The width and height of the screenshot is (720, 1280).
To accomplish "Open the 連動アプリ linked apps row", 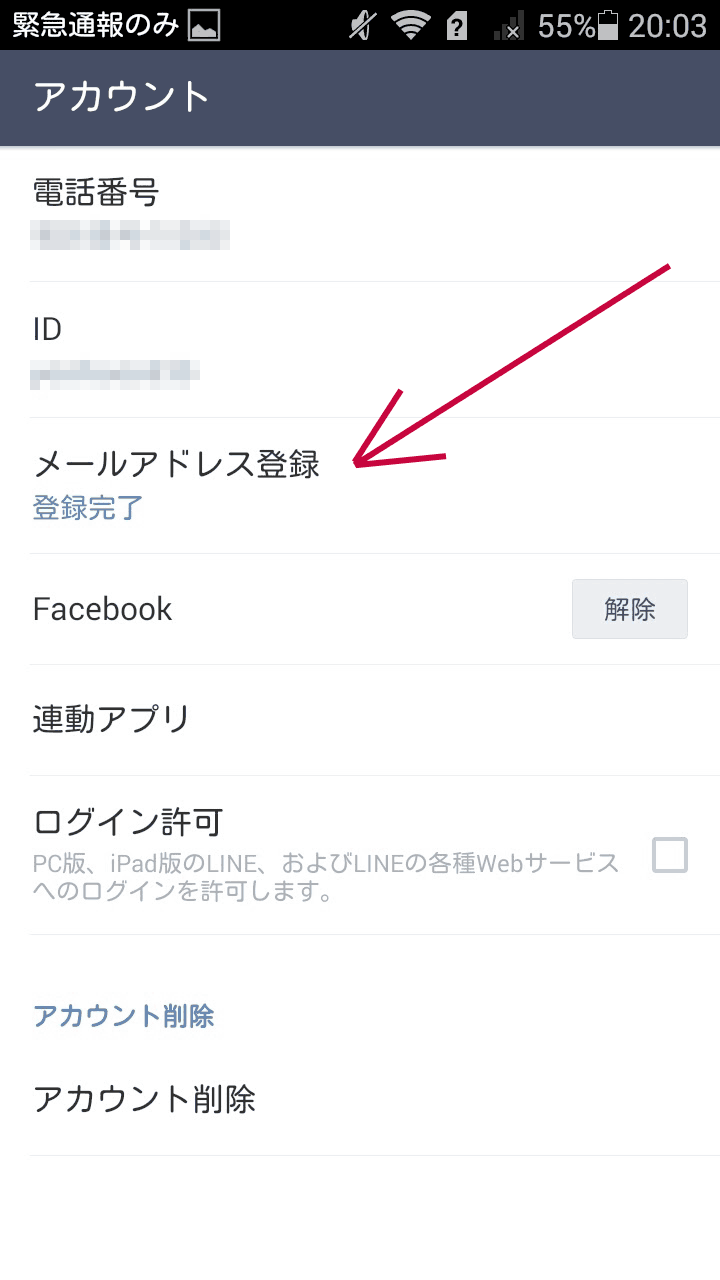I will click(360, 719).
